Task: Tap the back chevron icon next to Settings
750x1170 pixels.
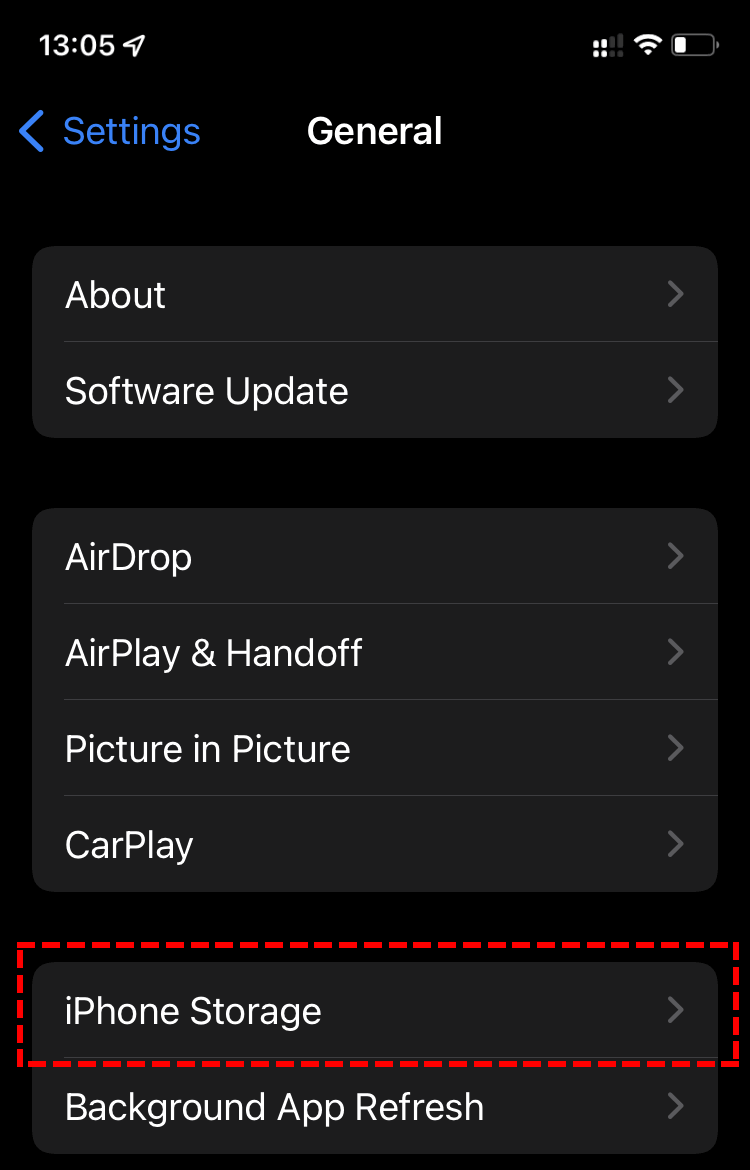Action: 30,131
